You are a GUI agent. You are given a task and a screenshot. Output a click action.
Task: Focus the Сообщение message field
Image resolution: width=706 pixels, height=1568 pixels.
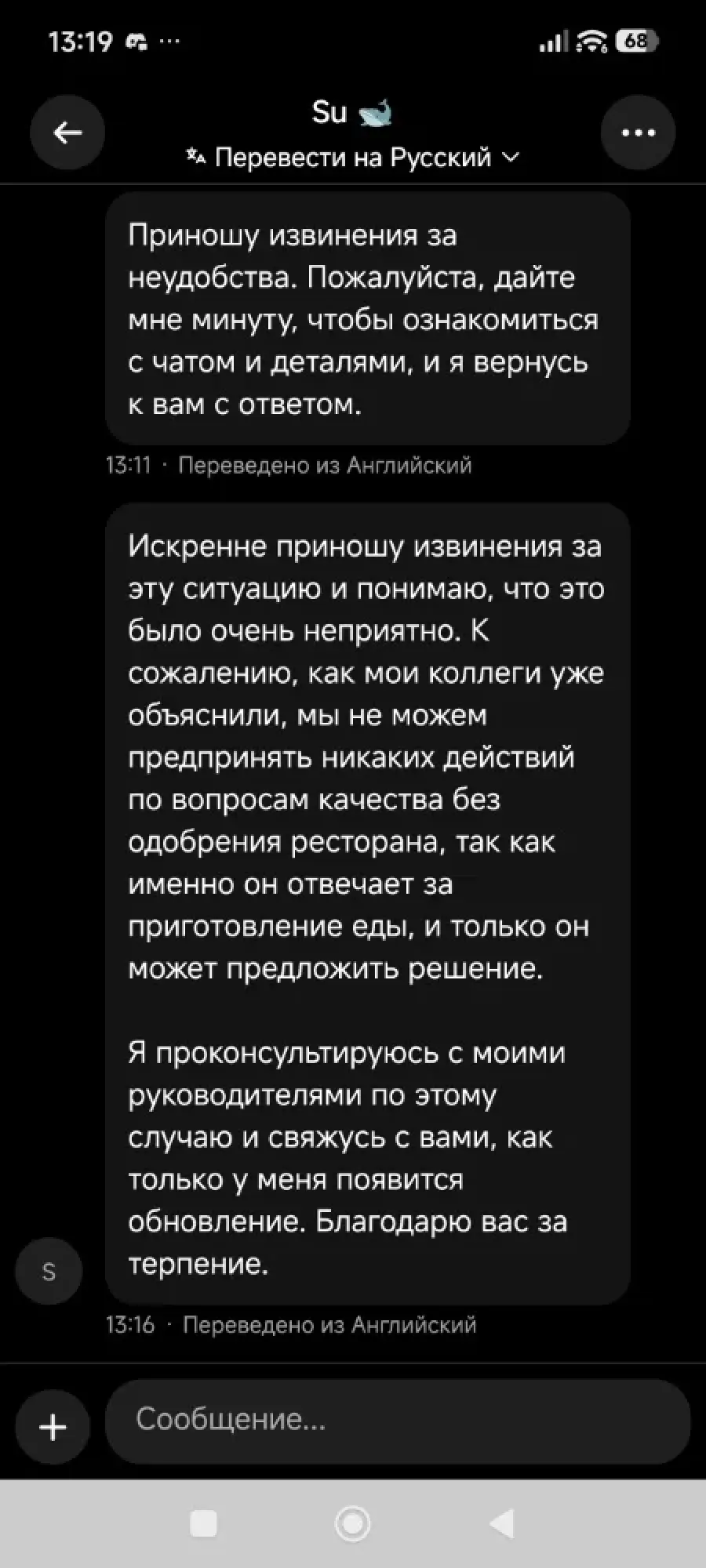click(397, 1421)
